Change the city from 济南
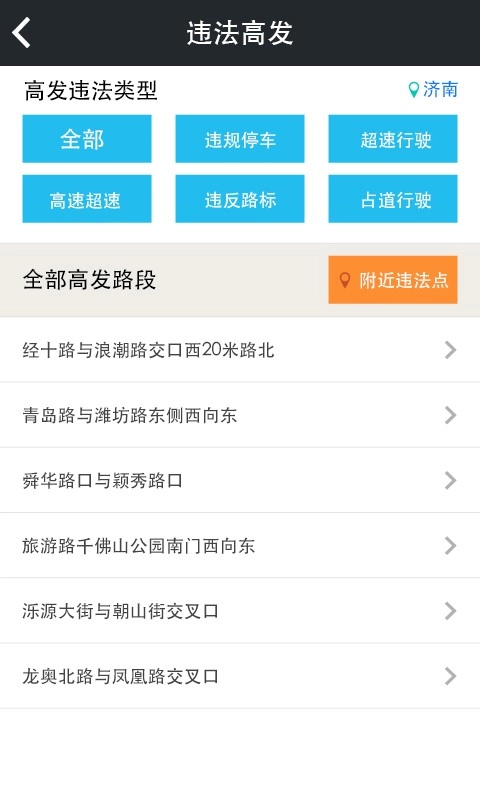480x800 pixels. click(433, 90)
